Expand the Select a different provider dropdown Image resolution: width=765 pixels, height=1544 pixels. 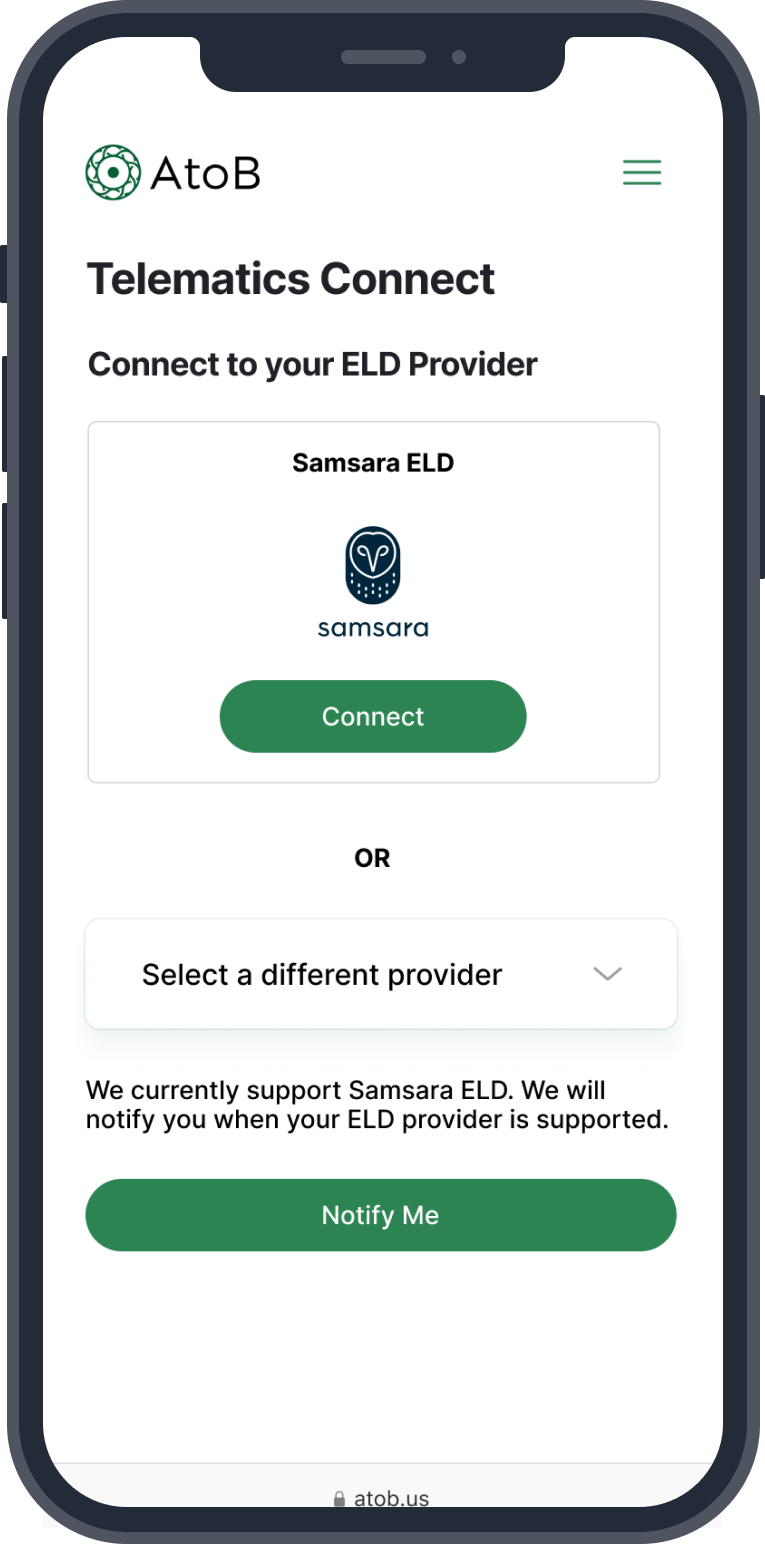[381, 974]
